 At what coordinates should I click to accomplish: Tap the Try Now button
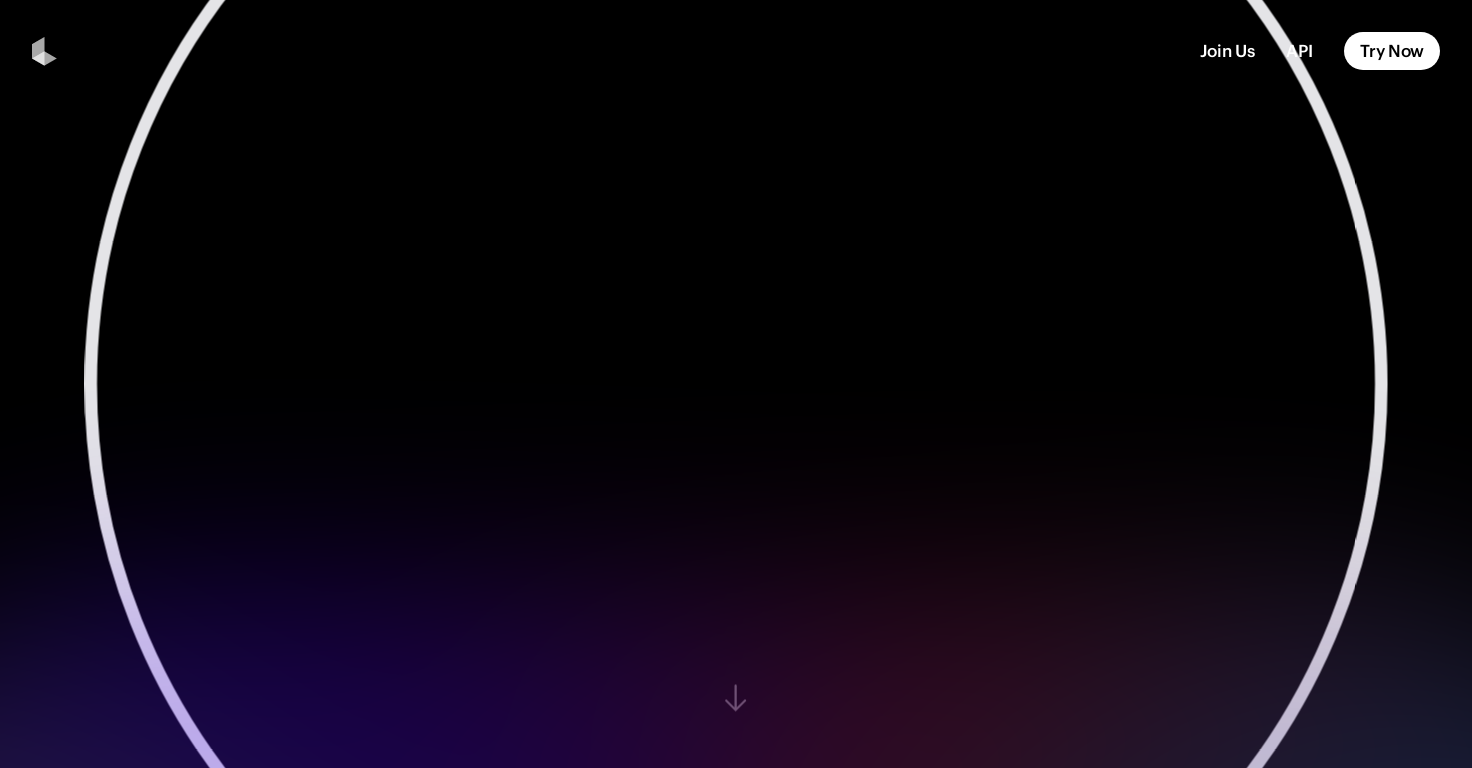pos(1391,51)
